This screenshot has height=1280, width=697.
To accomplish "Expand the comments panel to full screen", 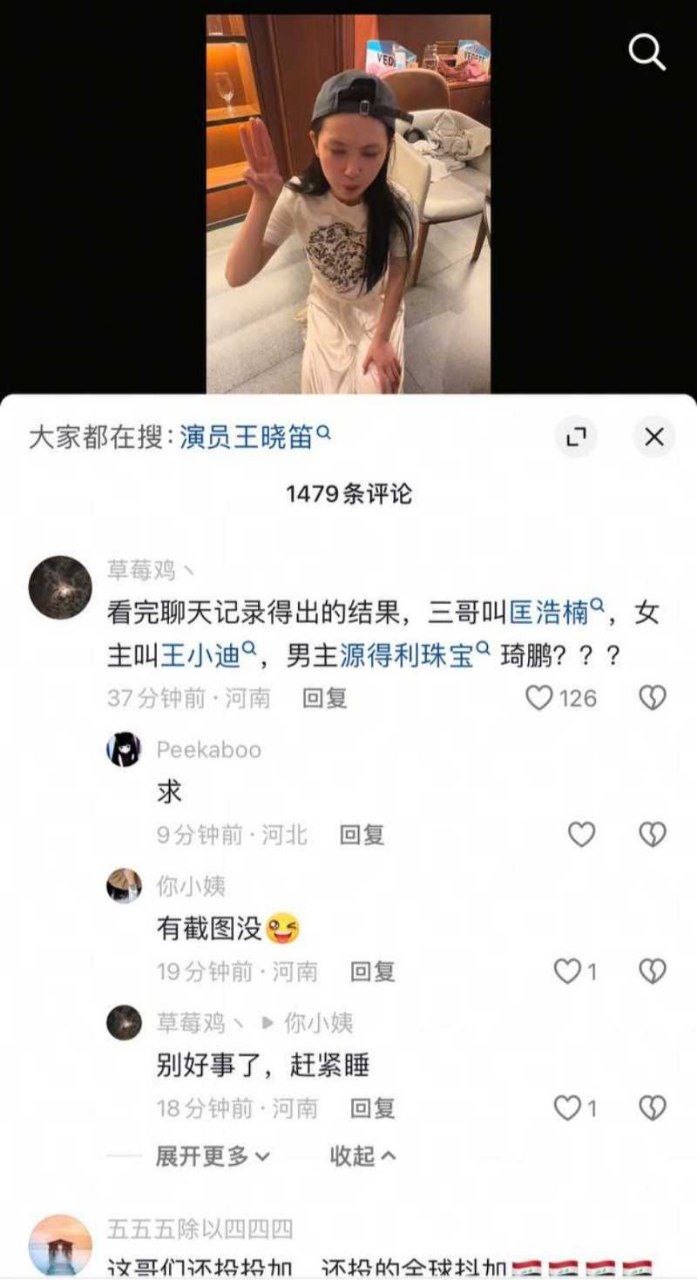I will pyautogui.click(x=576, y=437).
